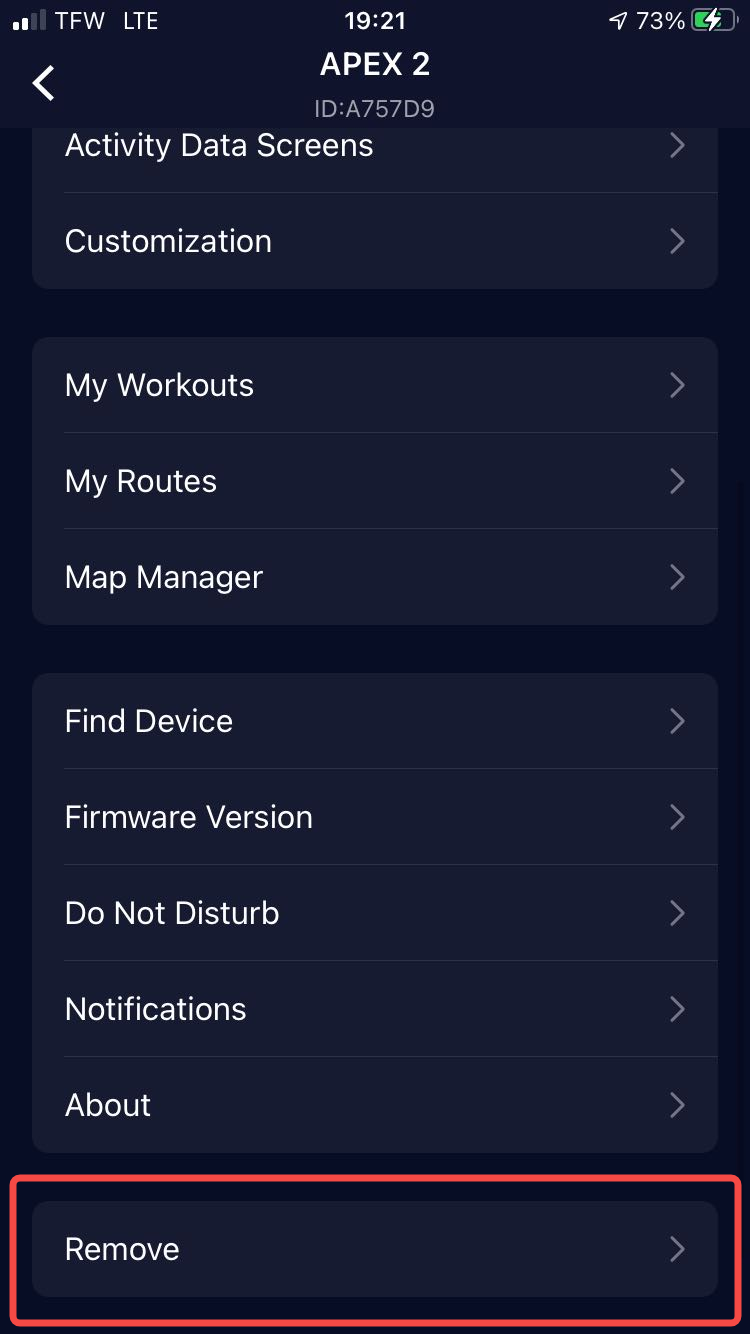Open Activity Data Screens settings

375,146
